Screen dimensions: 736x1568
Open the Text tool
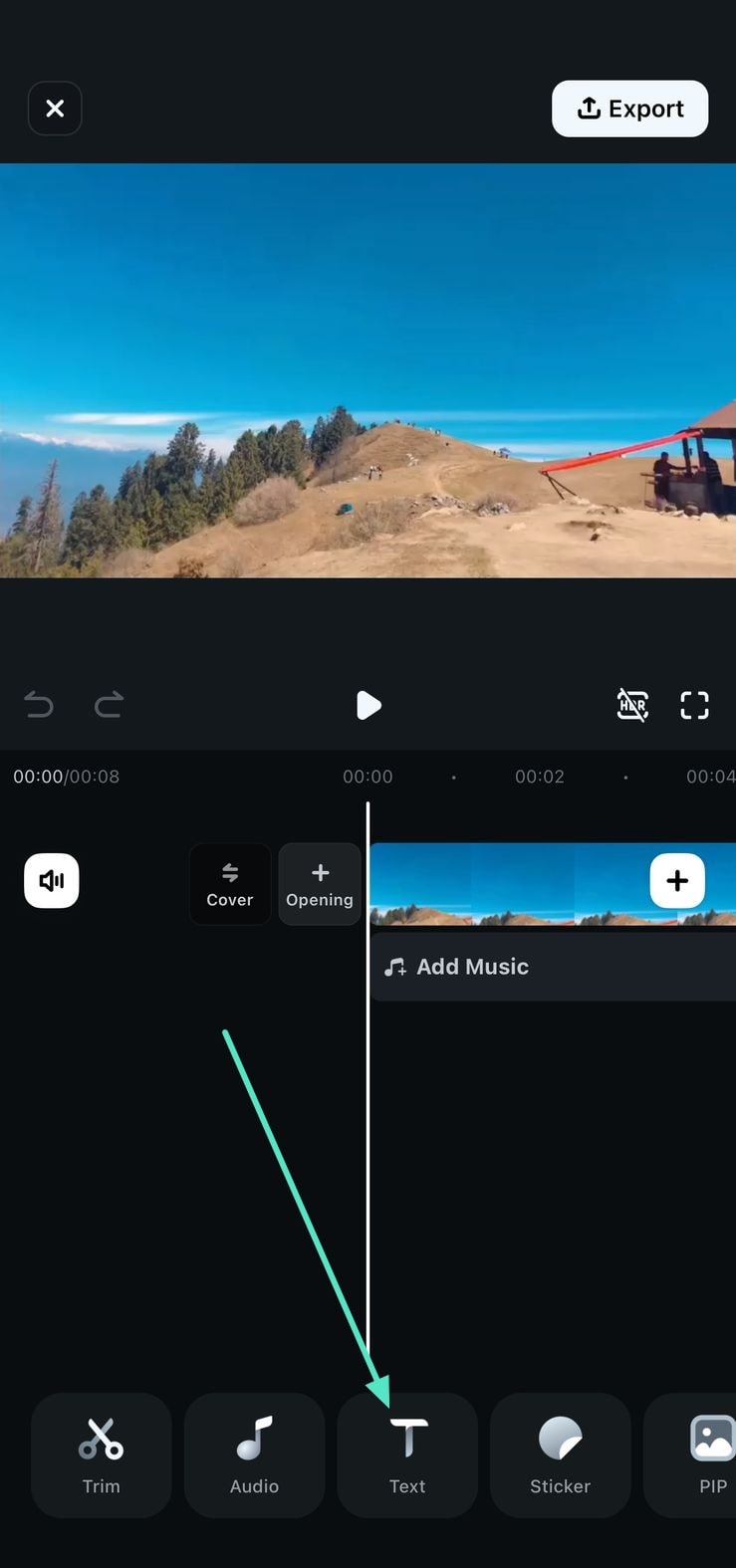pos(407,1455)
